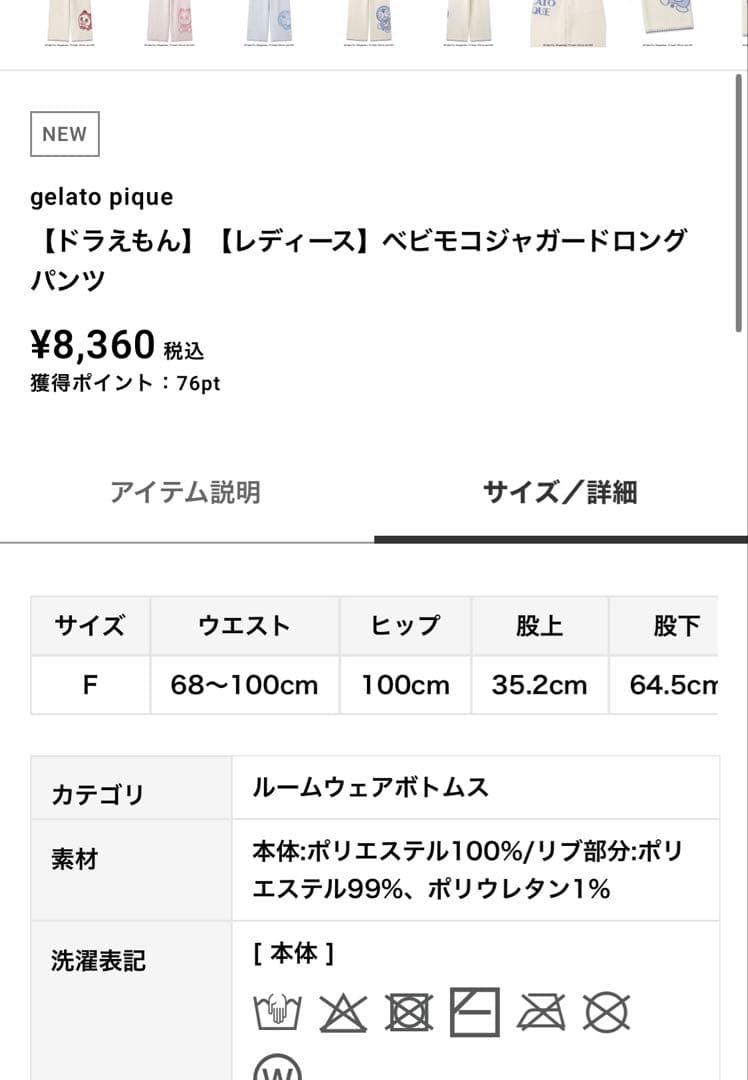Select the drip-dry square care symbol
The image size is (748, 1080).
(473, 1013)
